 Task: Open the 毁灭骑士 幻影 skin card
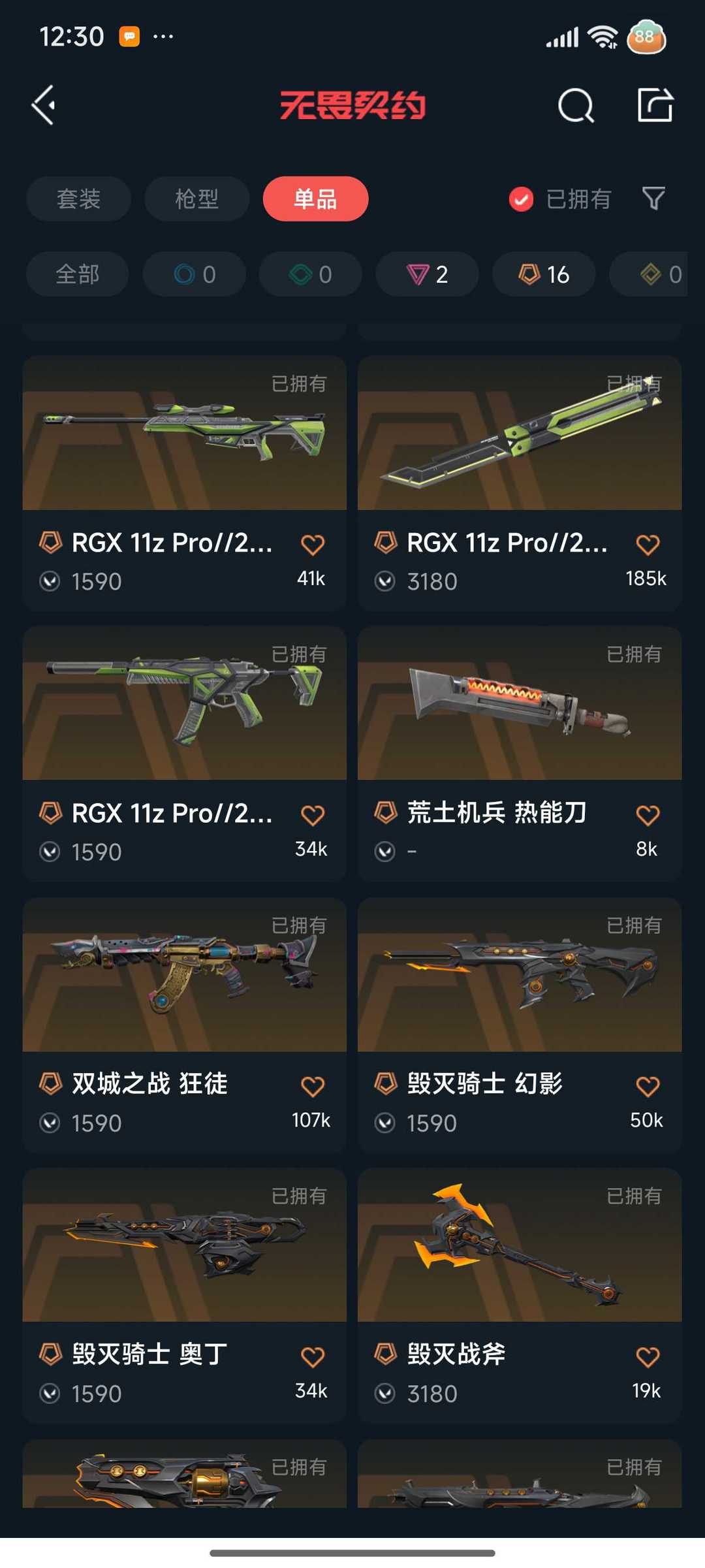click(x=520, y=1025)
